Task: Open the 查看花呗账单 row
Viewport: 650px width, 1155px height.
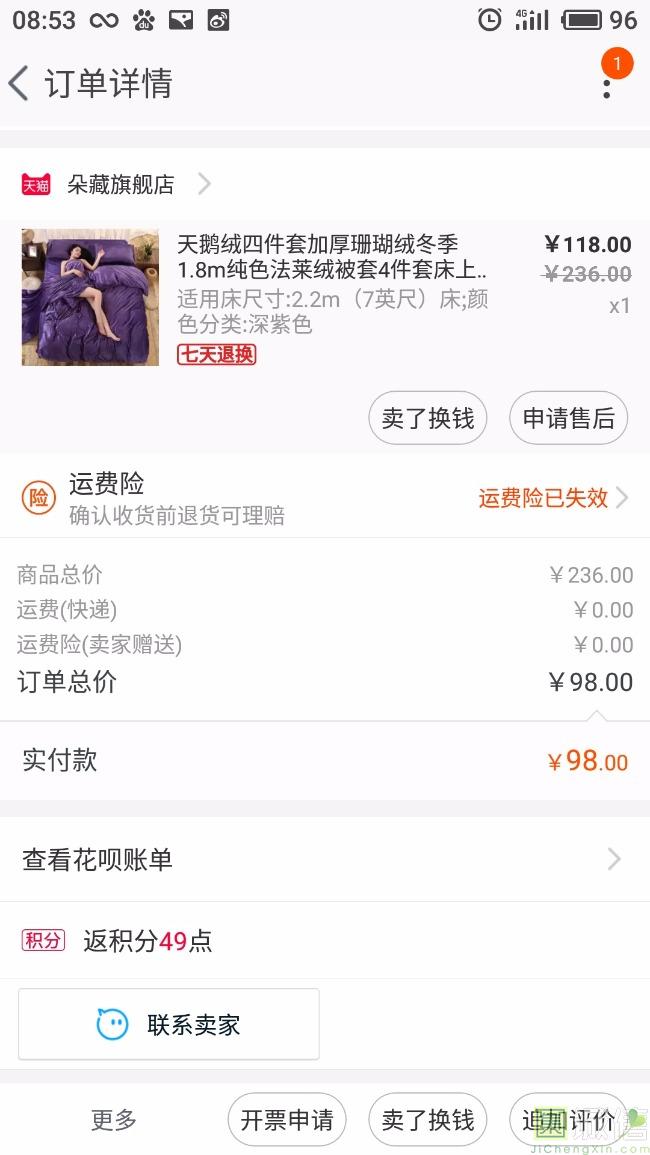Action: (x=325, y=859)
